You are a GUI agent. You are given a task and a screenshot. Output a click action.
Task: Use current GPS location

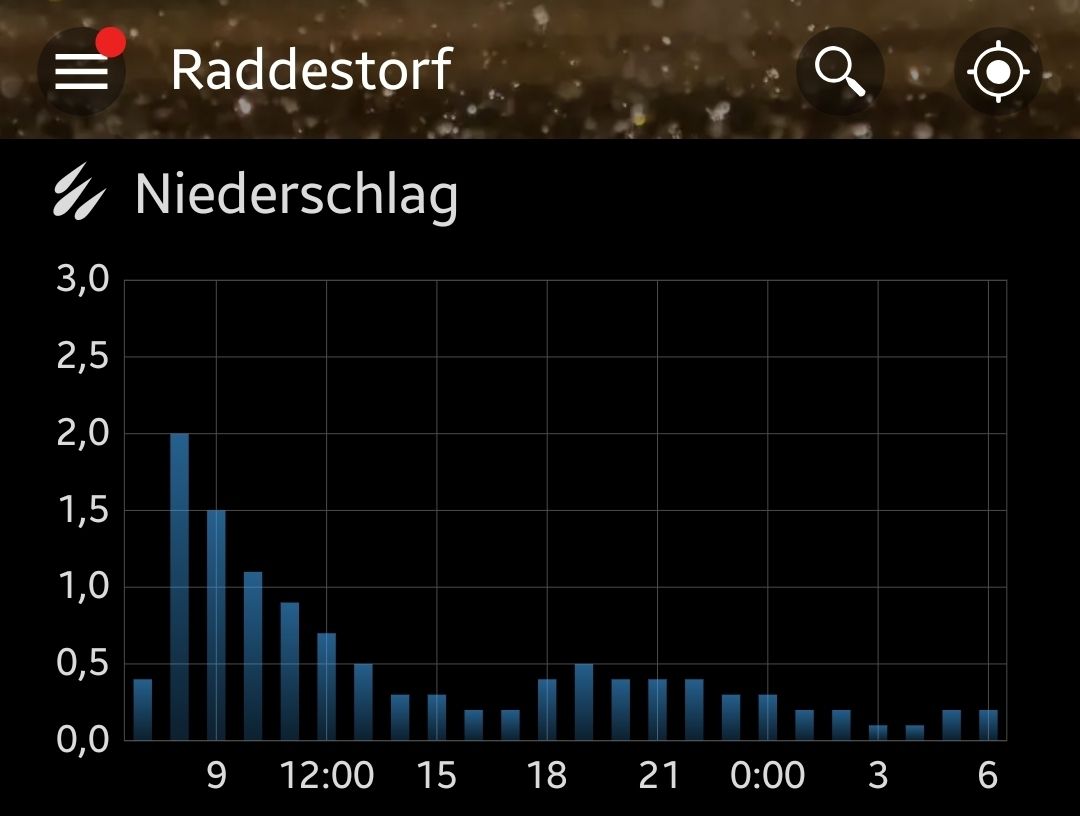click(x=997, y=72)
